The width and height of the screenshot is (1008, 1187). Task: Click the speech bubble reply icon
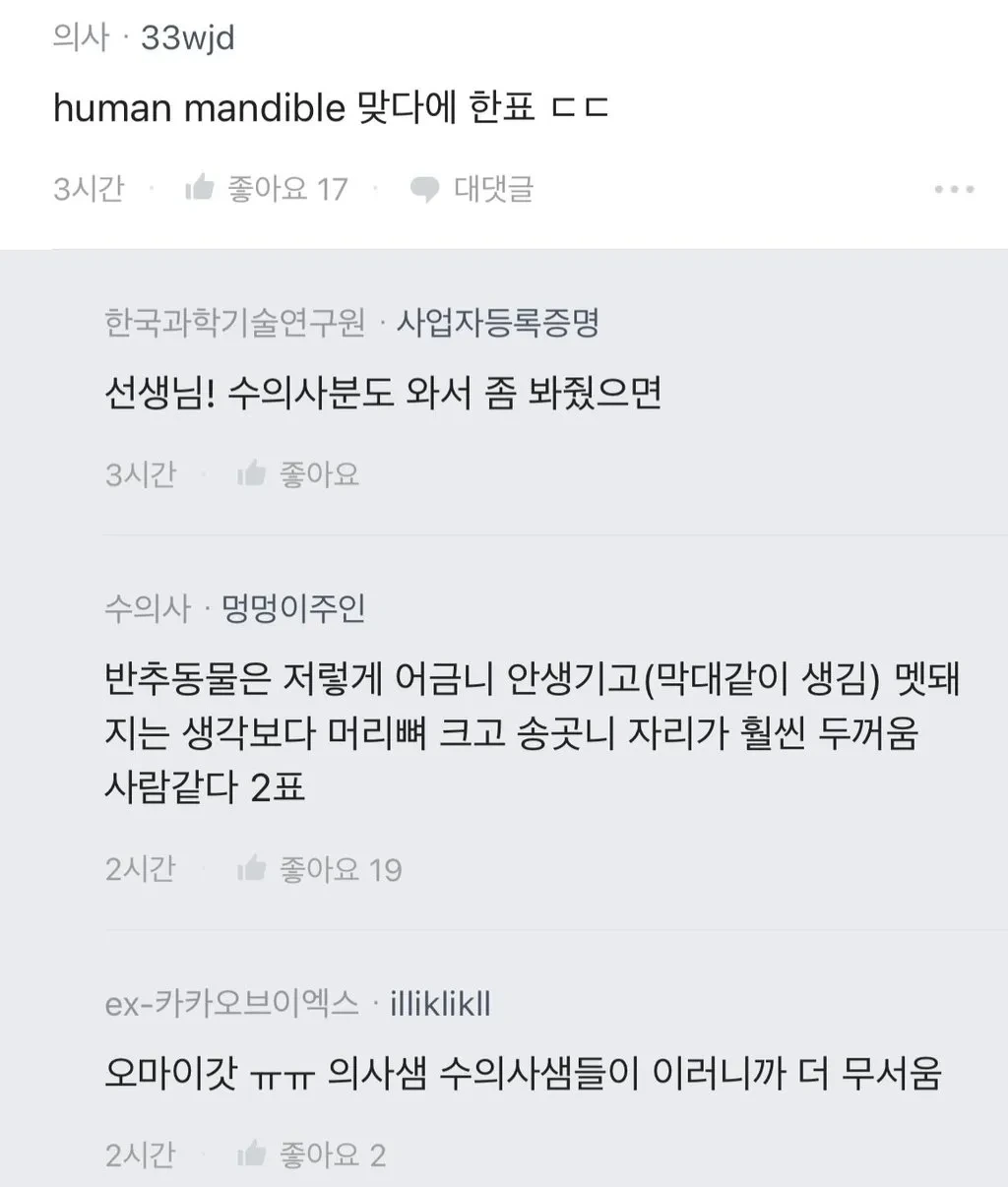(x=425, y=188)
